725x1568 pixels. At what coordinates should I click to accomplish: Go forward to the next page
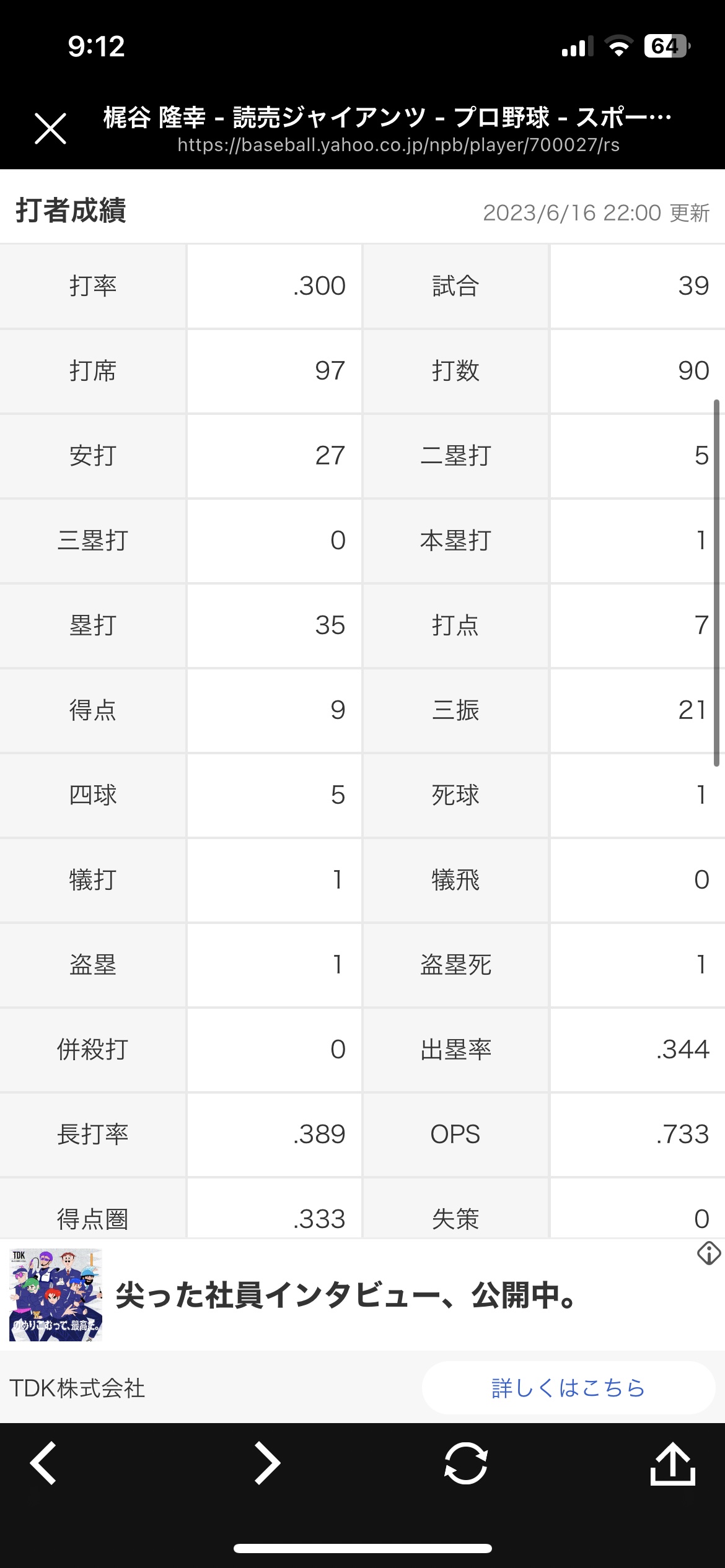pyautogui.click(x=267, y=1464)
